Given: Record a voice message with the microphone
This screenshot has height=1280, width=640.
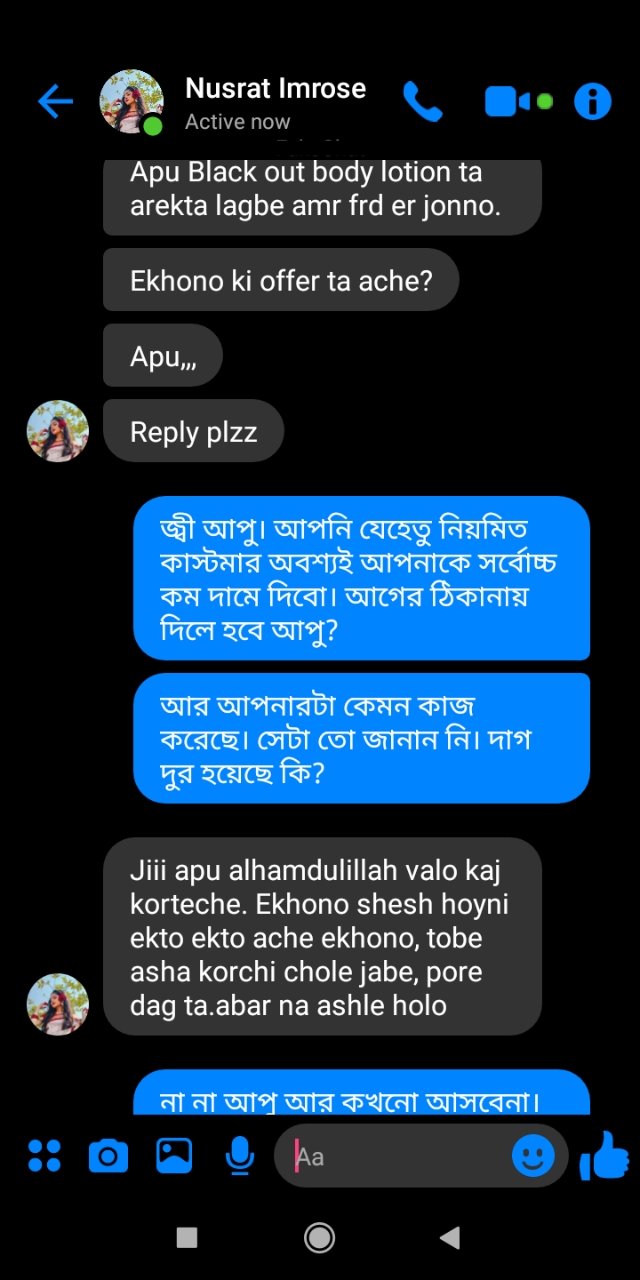Looking at the screenshot, I should [239, 1156].
